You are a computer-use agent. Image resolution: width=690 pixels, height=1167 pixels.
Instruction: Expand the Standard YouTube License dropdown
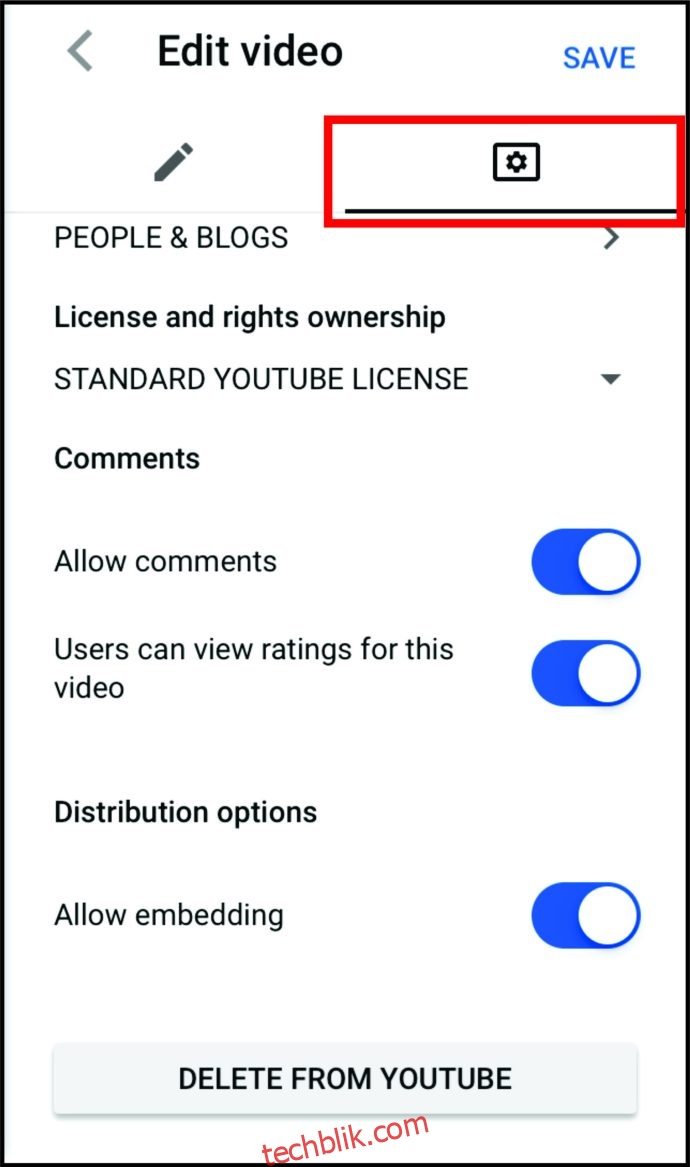[x=337, y=380]
